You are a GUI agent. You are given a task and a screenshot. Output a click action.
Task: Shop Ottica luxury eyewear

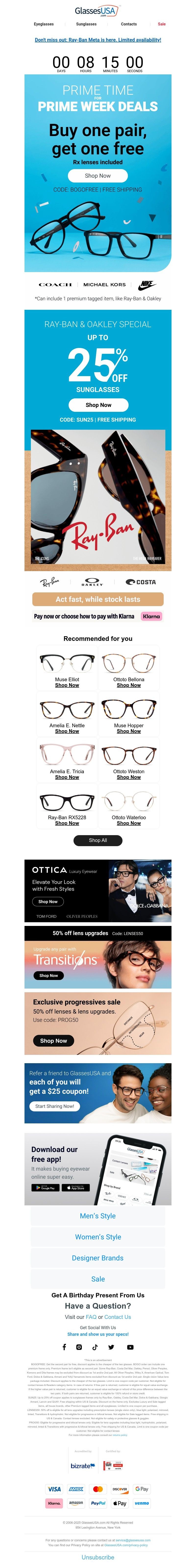tap(48, 901)
